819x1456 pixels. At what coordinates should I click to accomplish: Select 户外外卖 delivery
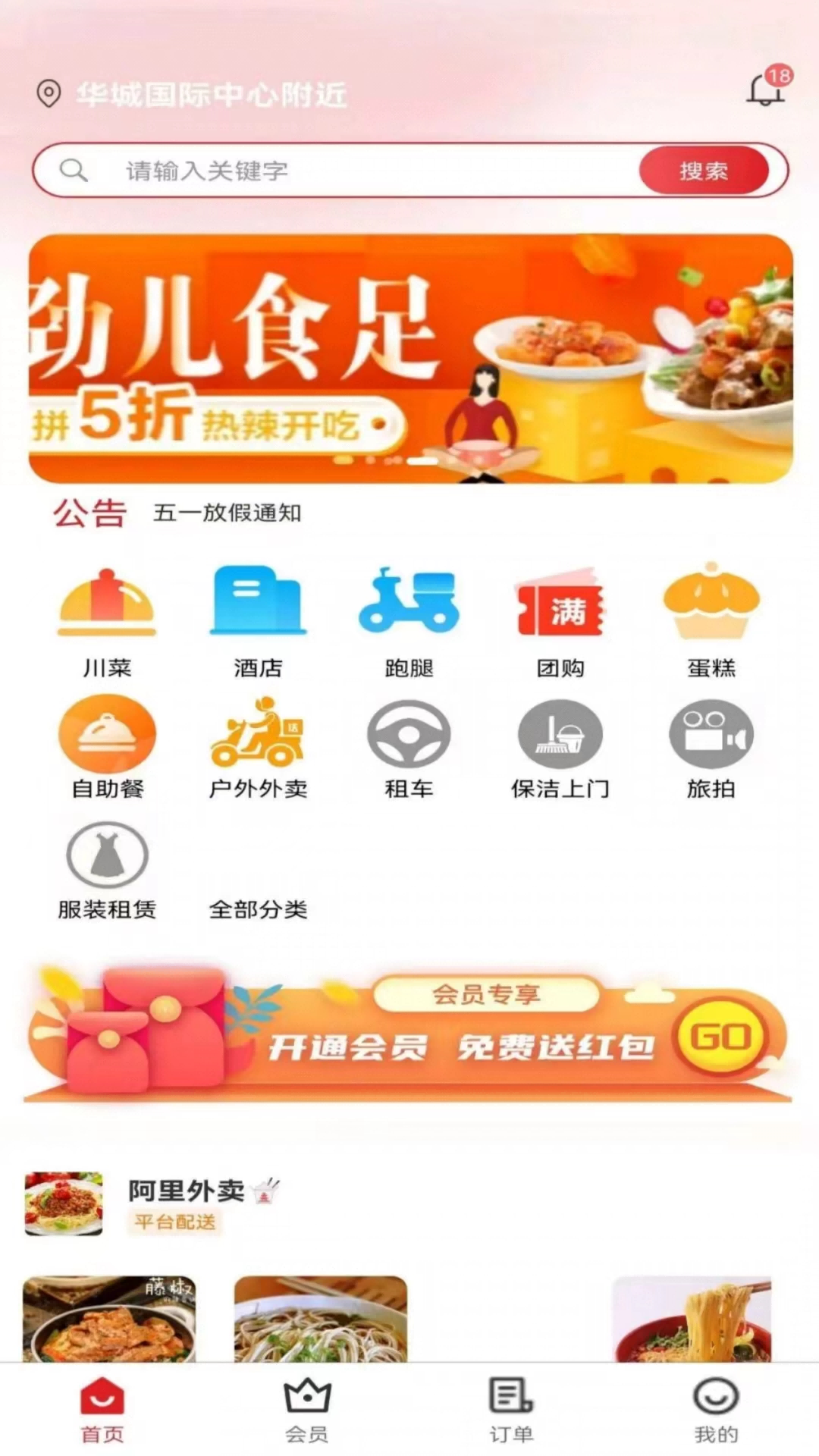point(258,747)
